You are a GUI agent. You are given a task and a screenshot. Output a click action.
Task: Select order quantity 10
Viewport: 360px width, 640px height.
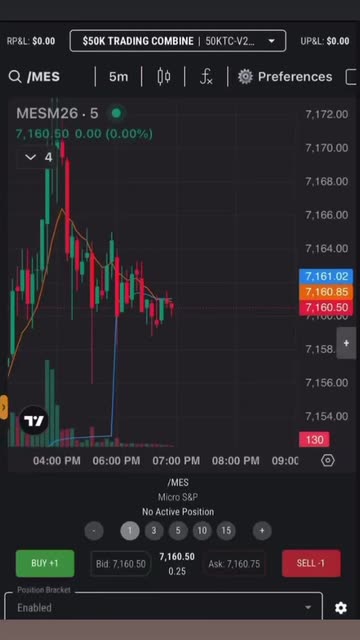[x=202, y=531]
